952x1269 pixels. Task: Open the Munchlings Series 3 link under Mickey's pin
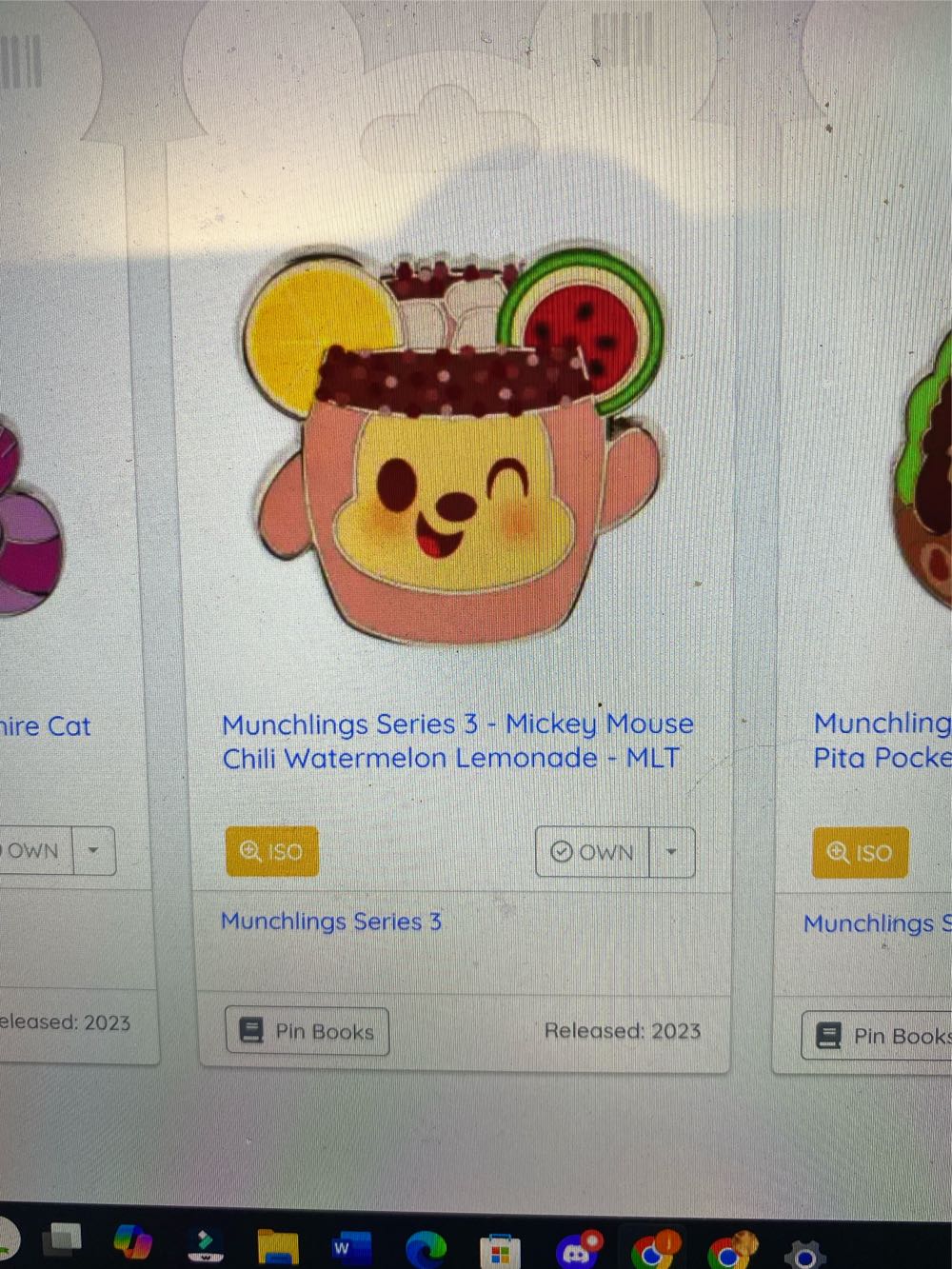tap(331, 922)
